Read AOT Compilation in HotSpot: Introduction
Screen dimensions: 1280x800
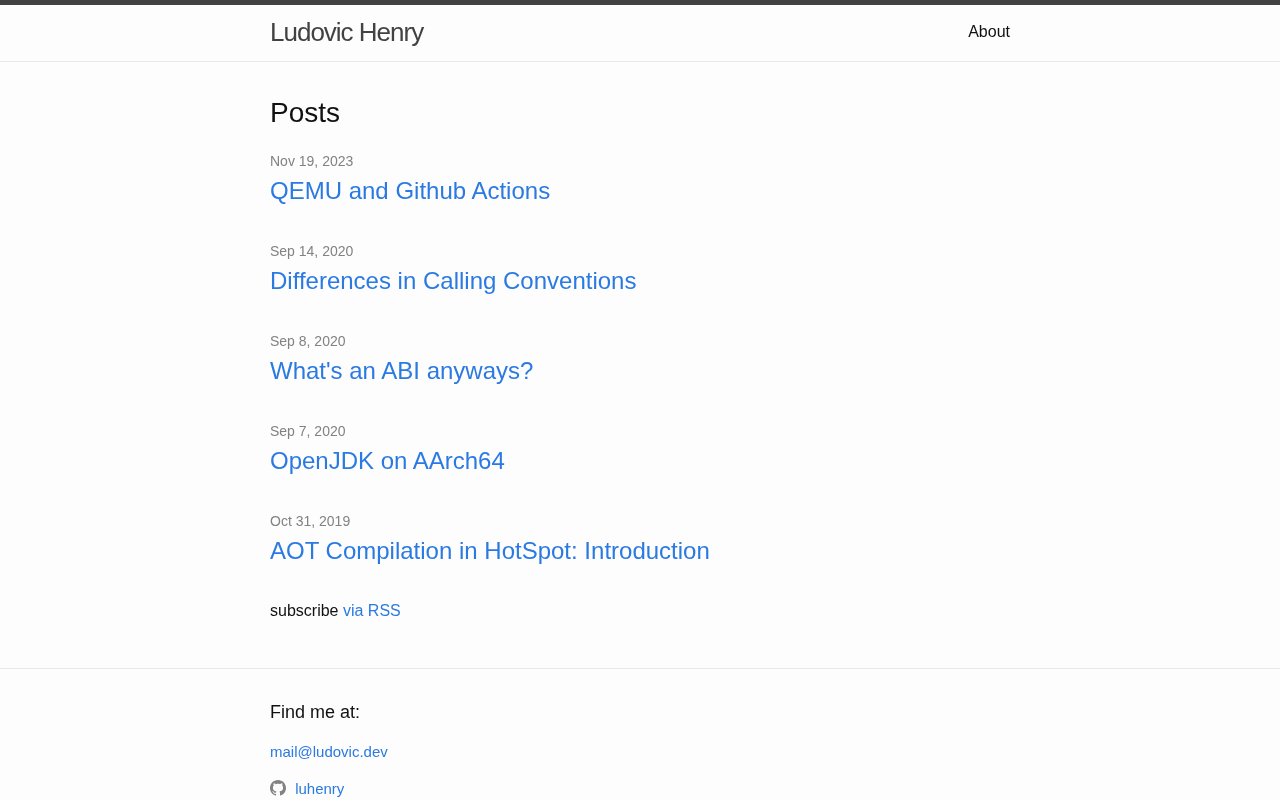(489, 551)
